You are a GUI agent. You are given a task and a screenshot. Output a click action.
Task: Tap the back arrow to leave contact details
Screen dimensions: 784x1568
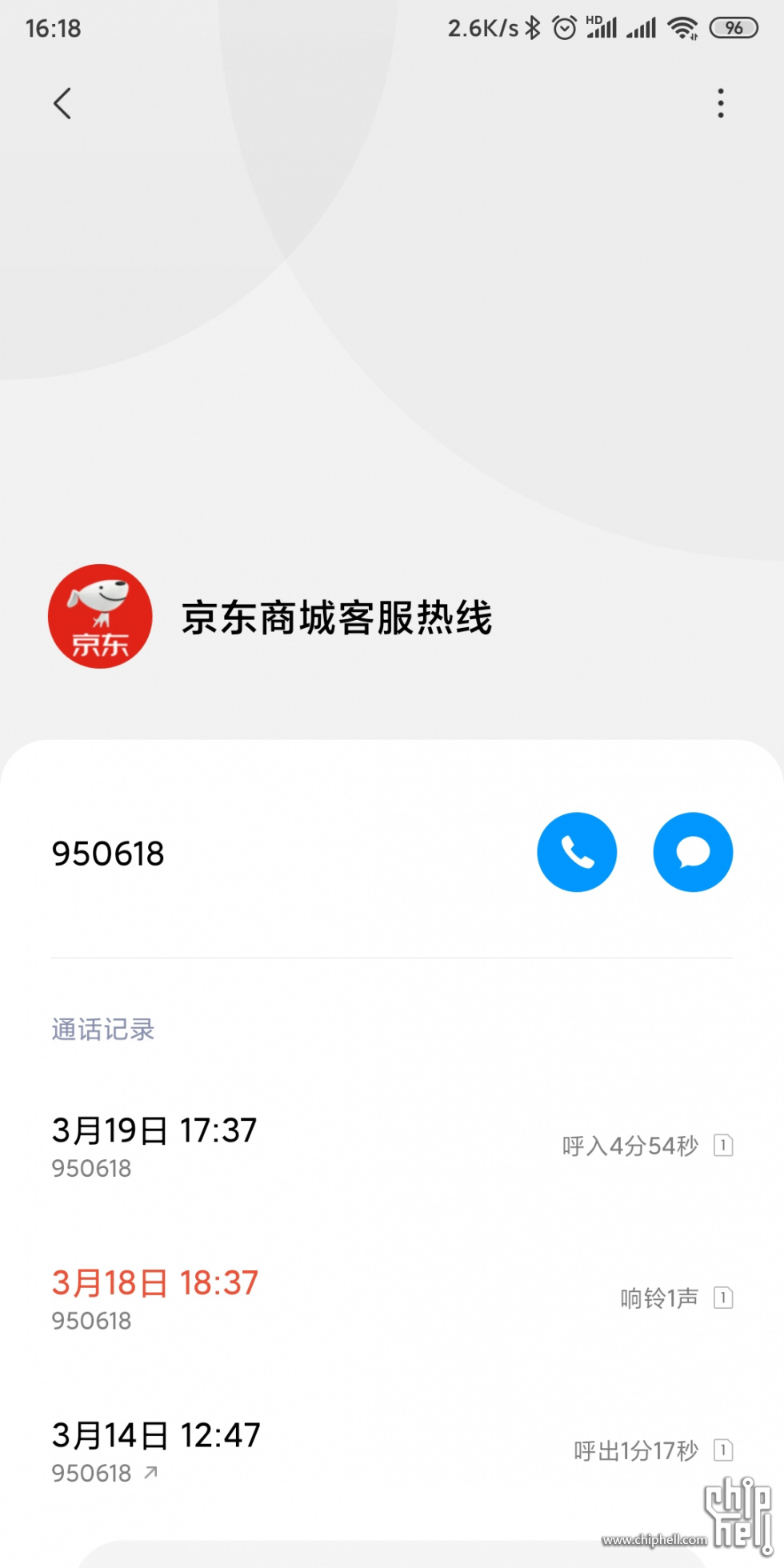point(62,103)
